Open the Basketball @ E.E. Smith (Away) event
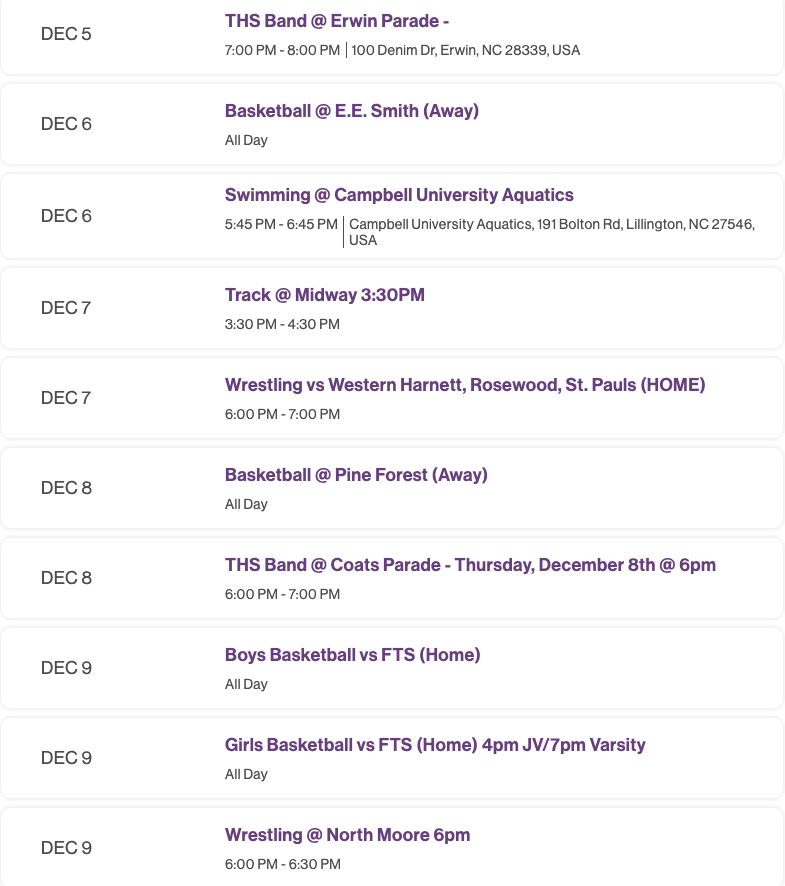The width and height of the screenshot is (785, 886). pos(351,111)
